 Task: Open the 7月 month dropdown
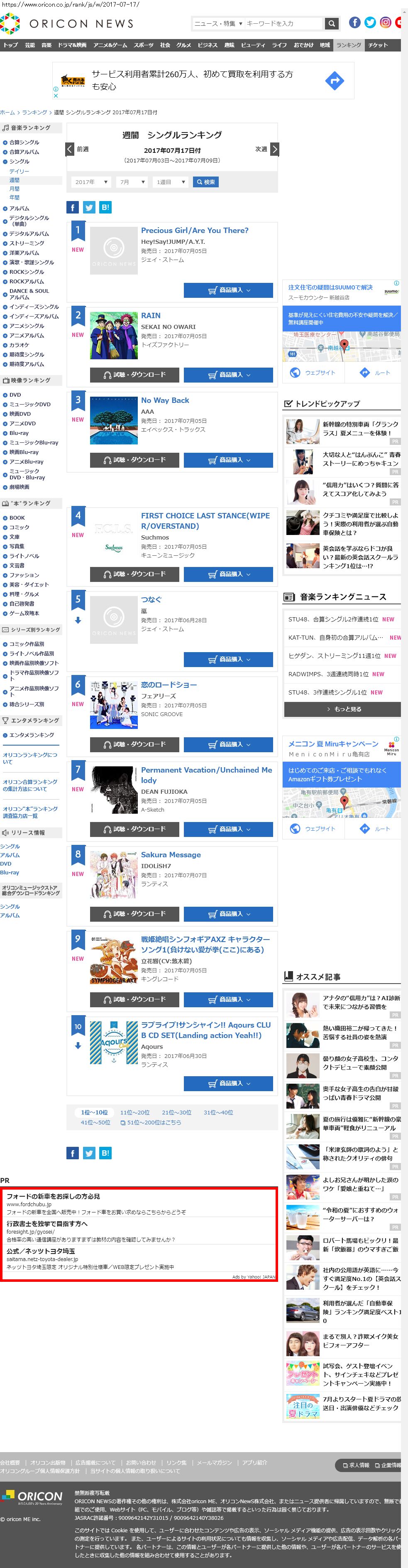click(x=132, y=182)
